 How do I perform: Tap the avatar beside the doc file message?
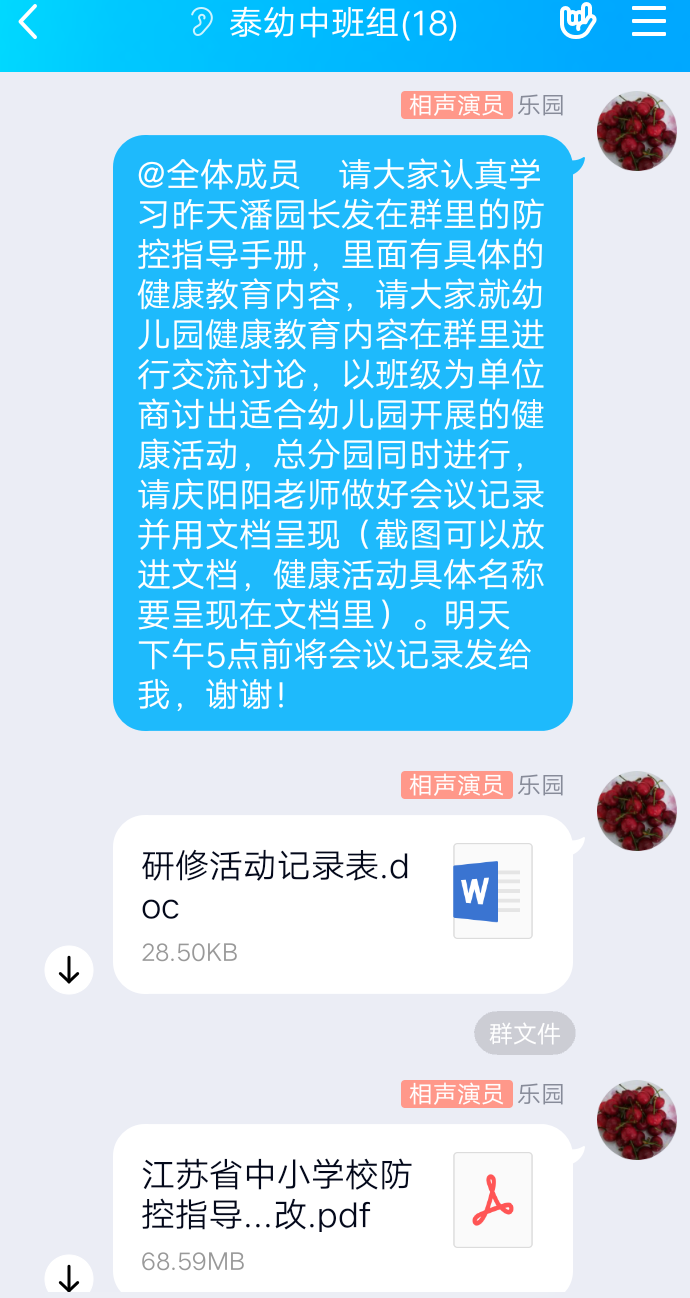click(636, 811)
